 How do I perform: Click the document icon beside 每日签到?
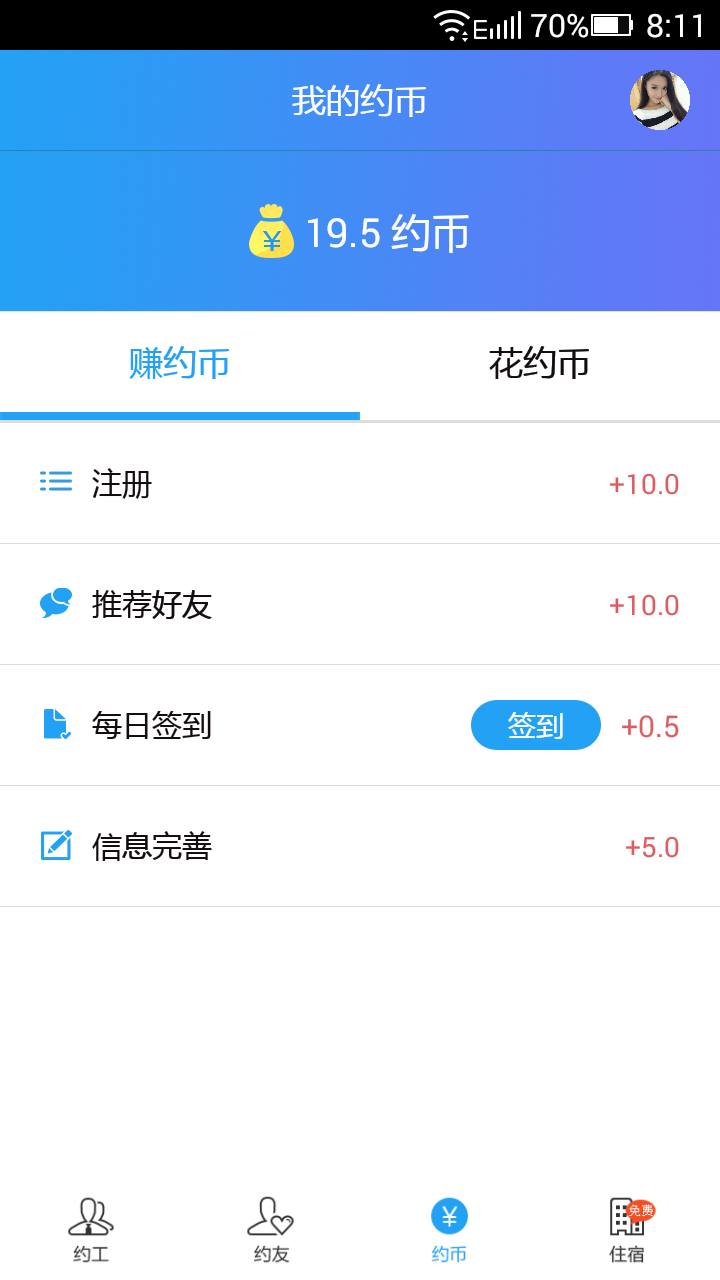point(57,725)
